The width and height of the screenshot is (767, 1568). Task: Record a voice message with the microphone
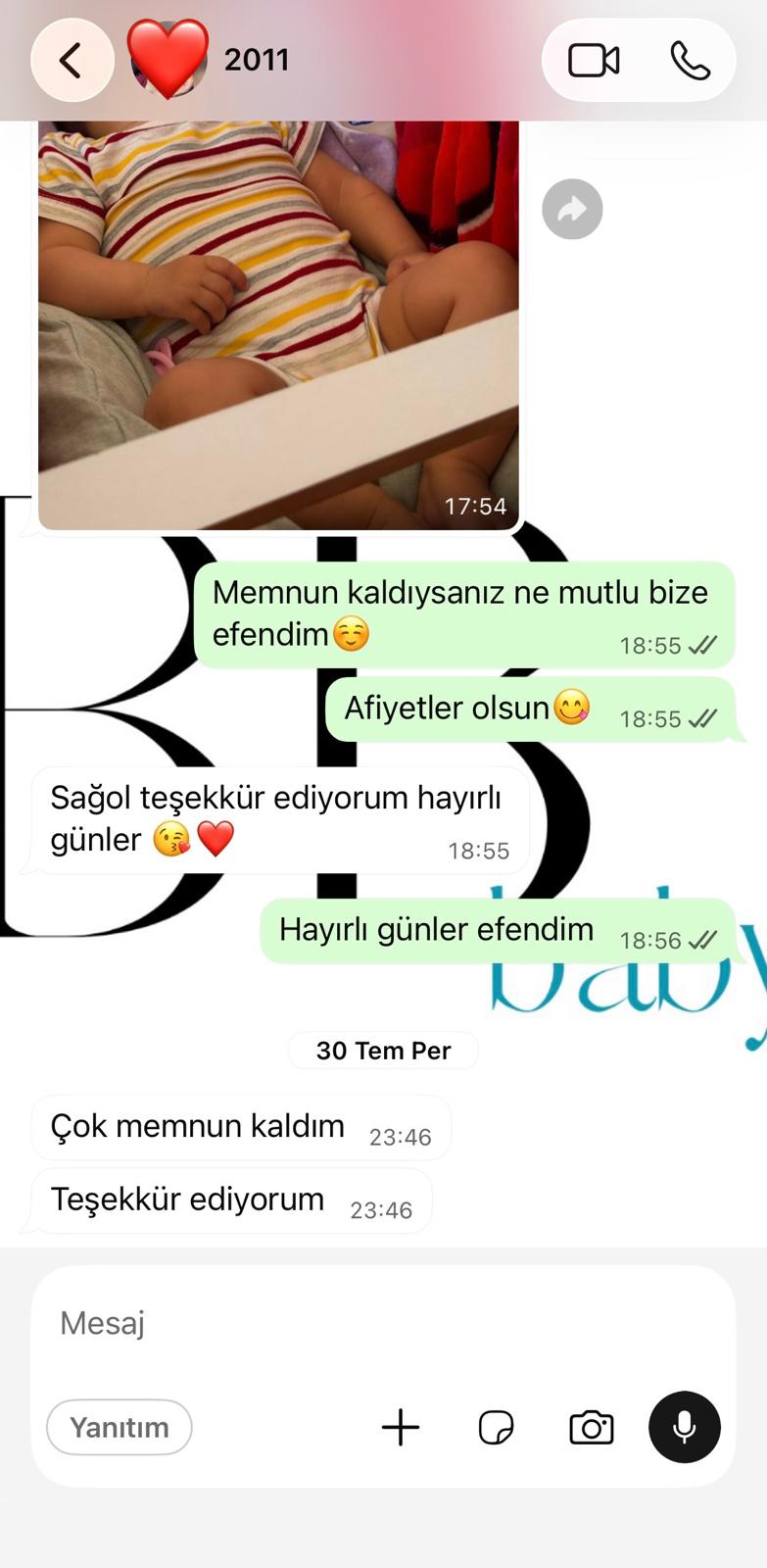tap(685, 1427)
